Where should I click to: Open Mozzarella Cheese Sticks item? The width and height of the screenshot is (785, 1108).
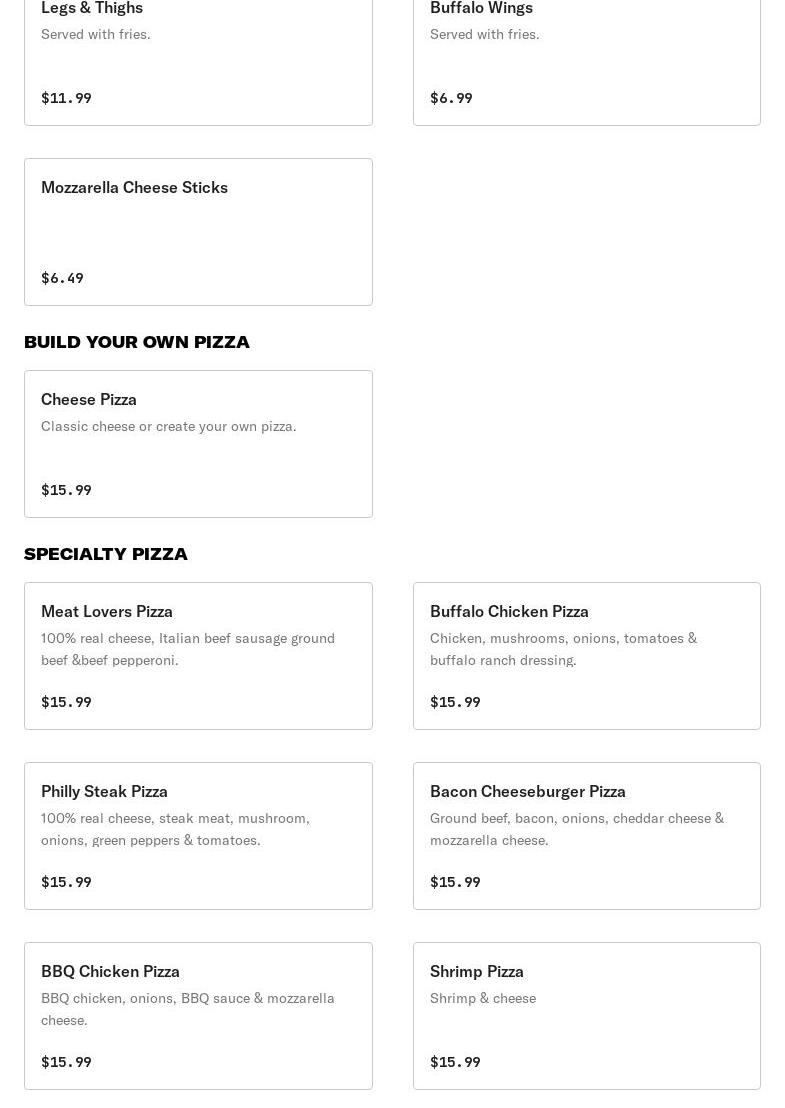pos(198,232)
